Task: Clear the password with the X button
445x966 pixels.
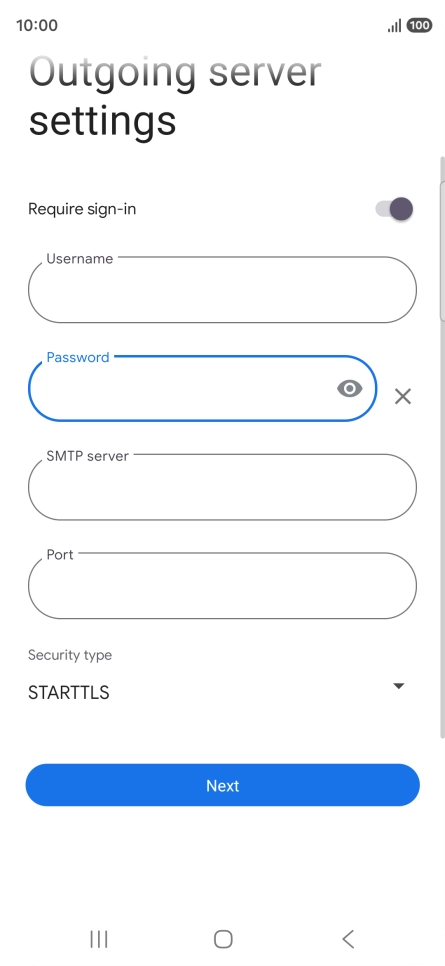Action: (x=402, y=396)
